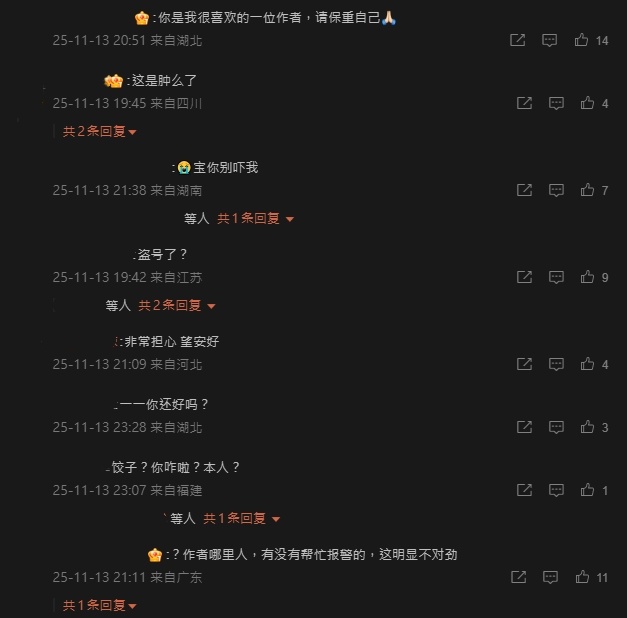Expand 共1条回复 under '饺子？你咋啦？'
The width and height of the screenshot is (627, 618).
click(242, 518)
